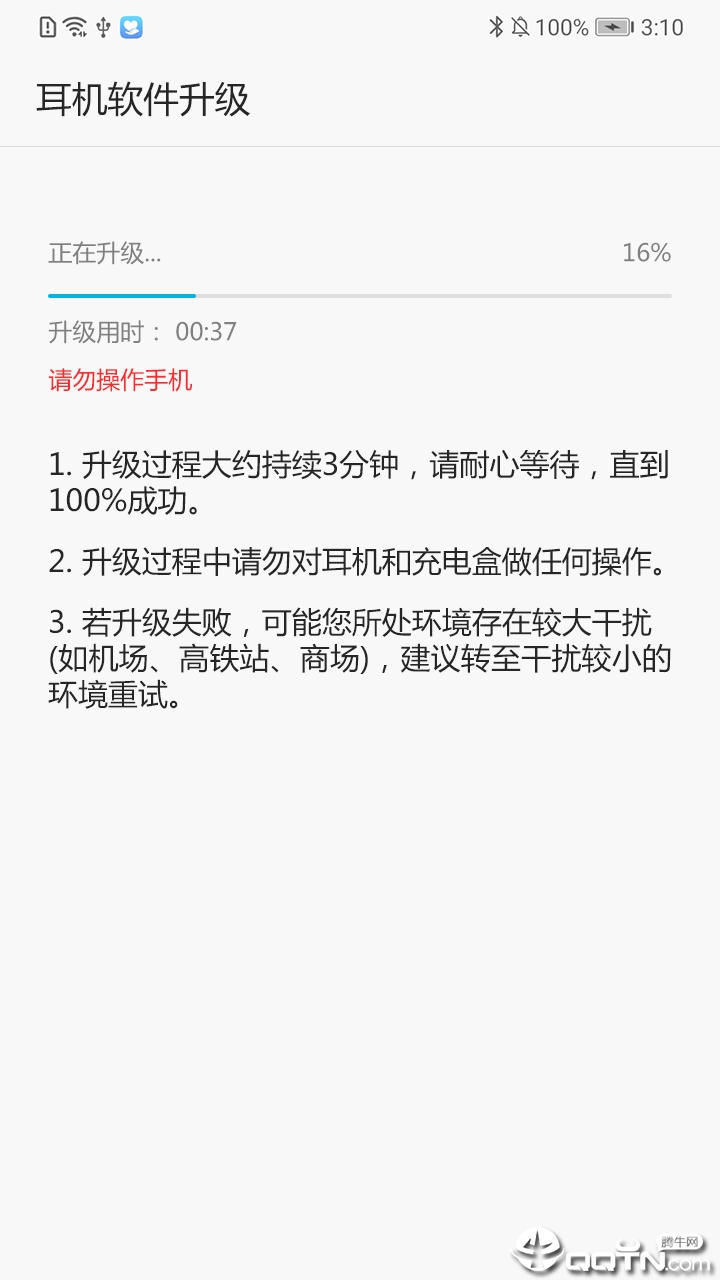Tap the clock showing 3:10
Viewport: 720px width, 1280px height.
click(663, 27)
